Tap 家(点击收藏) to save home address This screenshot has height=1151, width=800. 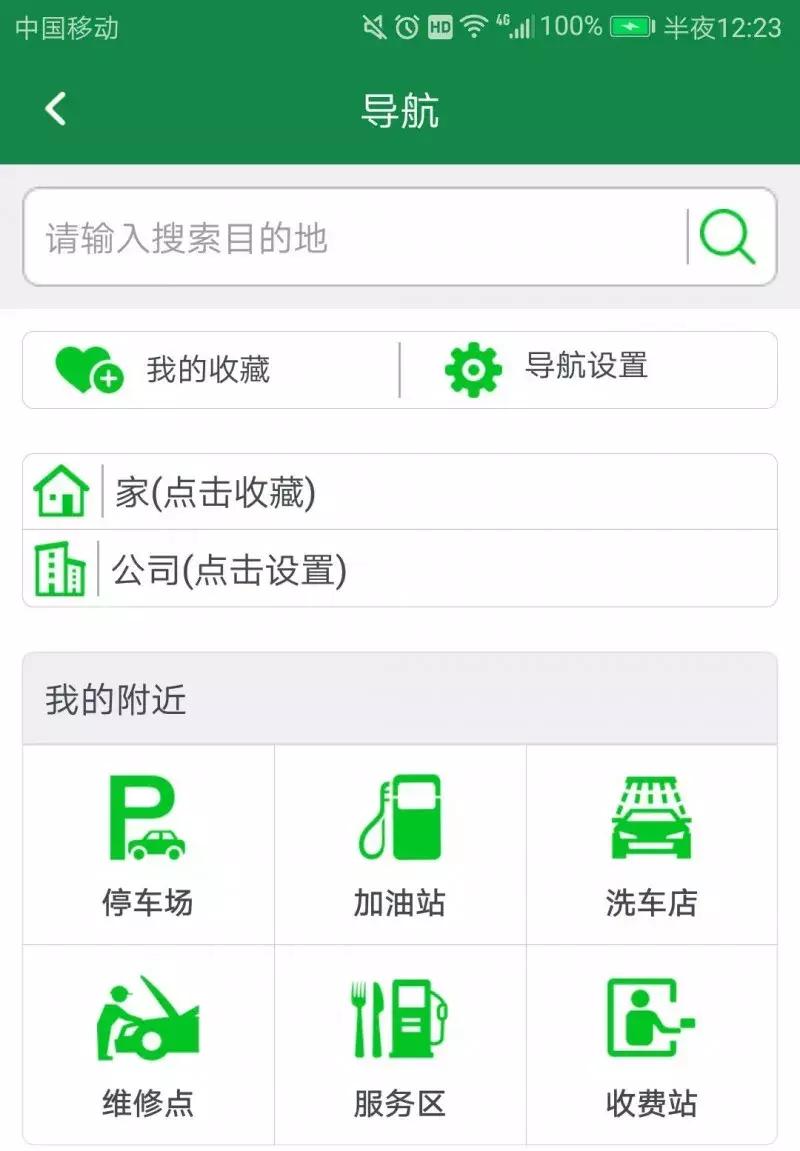pos(215,491)
